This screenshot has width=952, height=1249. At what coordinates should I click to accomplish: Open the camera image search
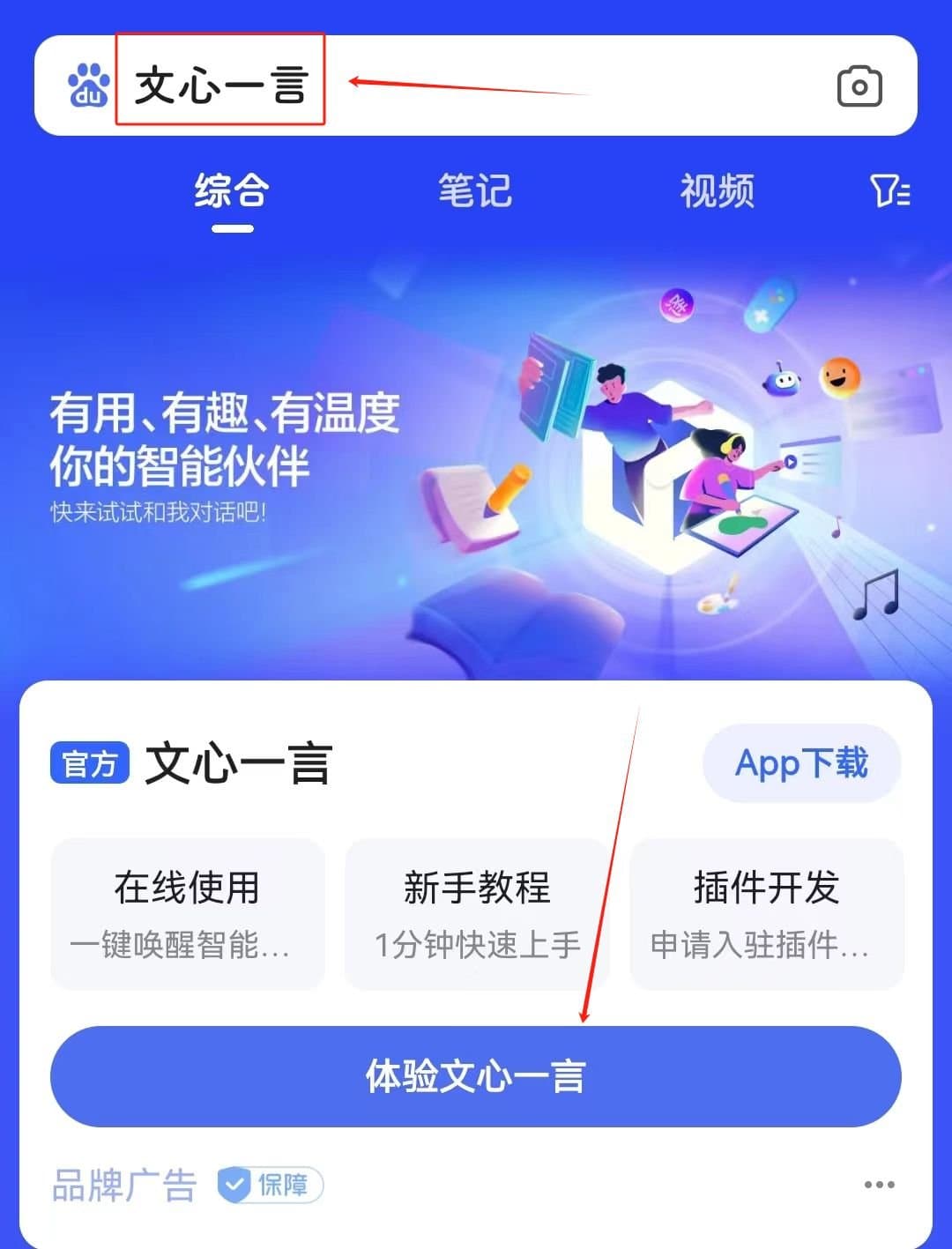click(x=859, y=86)
